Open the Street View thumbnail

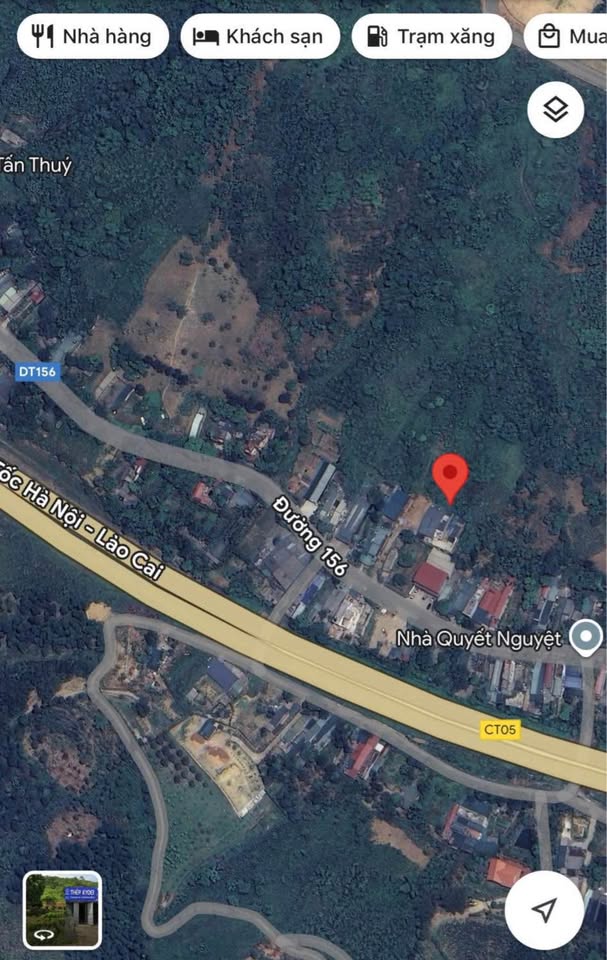(x=62, y=909)
